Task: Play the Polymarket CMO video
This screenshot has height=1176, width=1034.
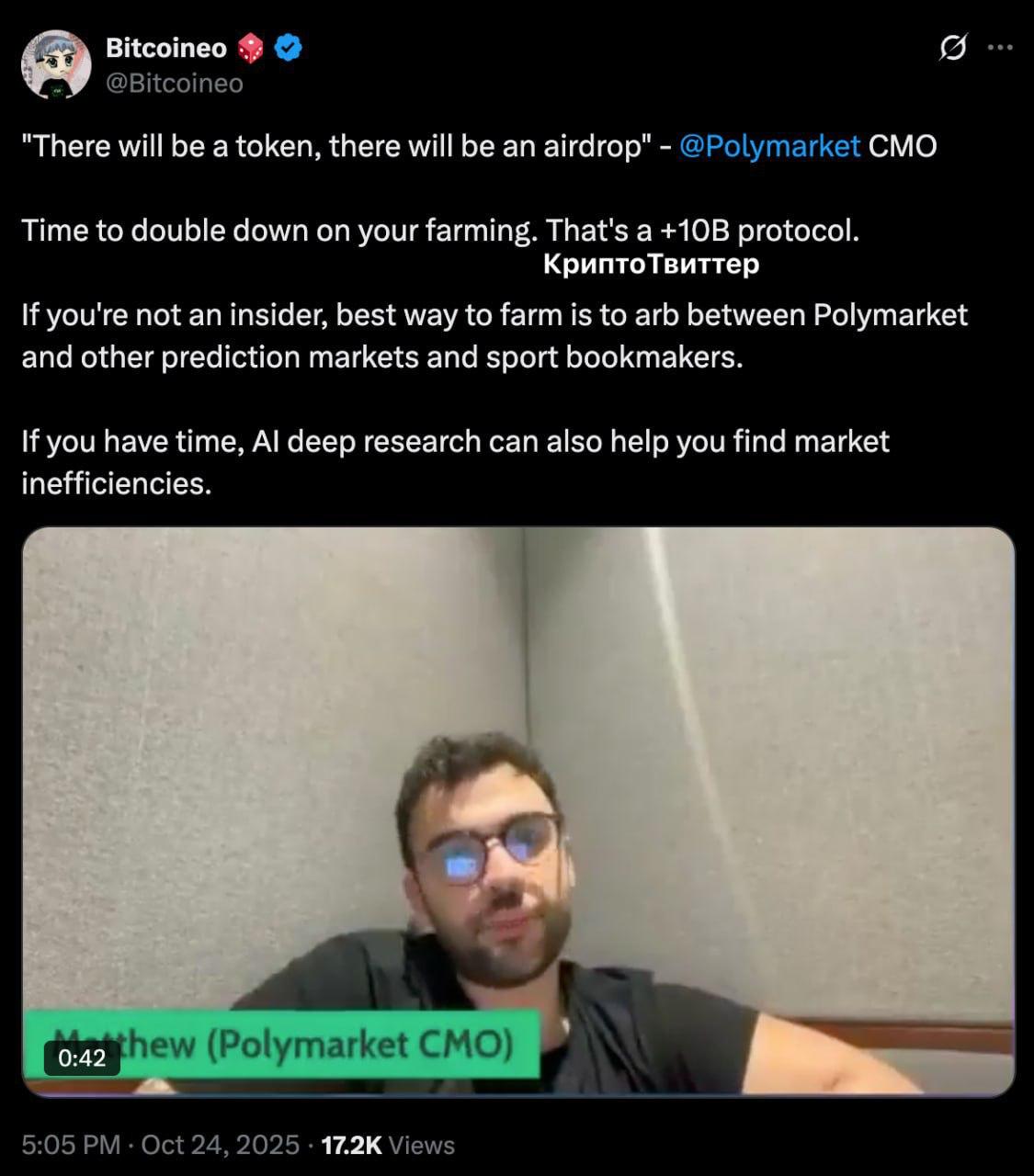Action: click(x=517, y=811)
